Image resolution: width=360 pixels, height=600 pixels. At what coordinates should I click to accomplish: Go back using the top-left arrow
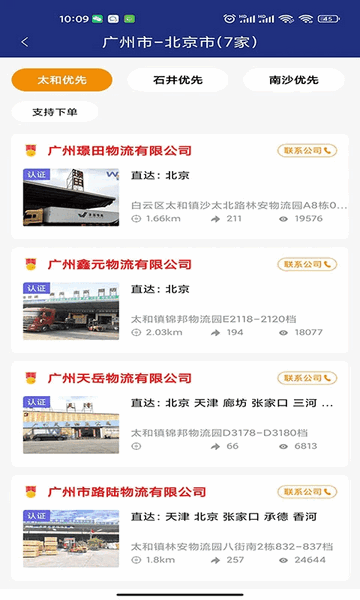(25, 42)
